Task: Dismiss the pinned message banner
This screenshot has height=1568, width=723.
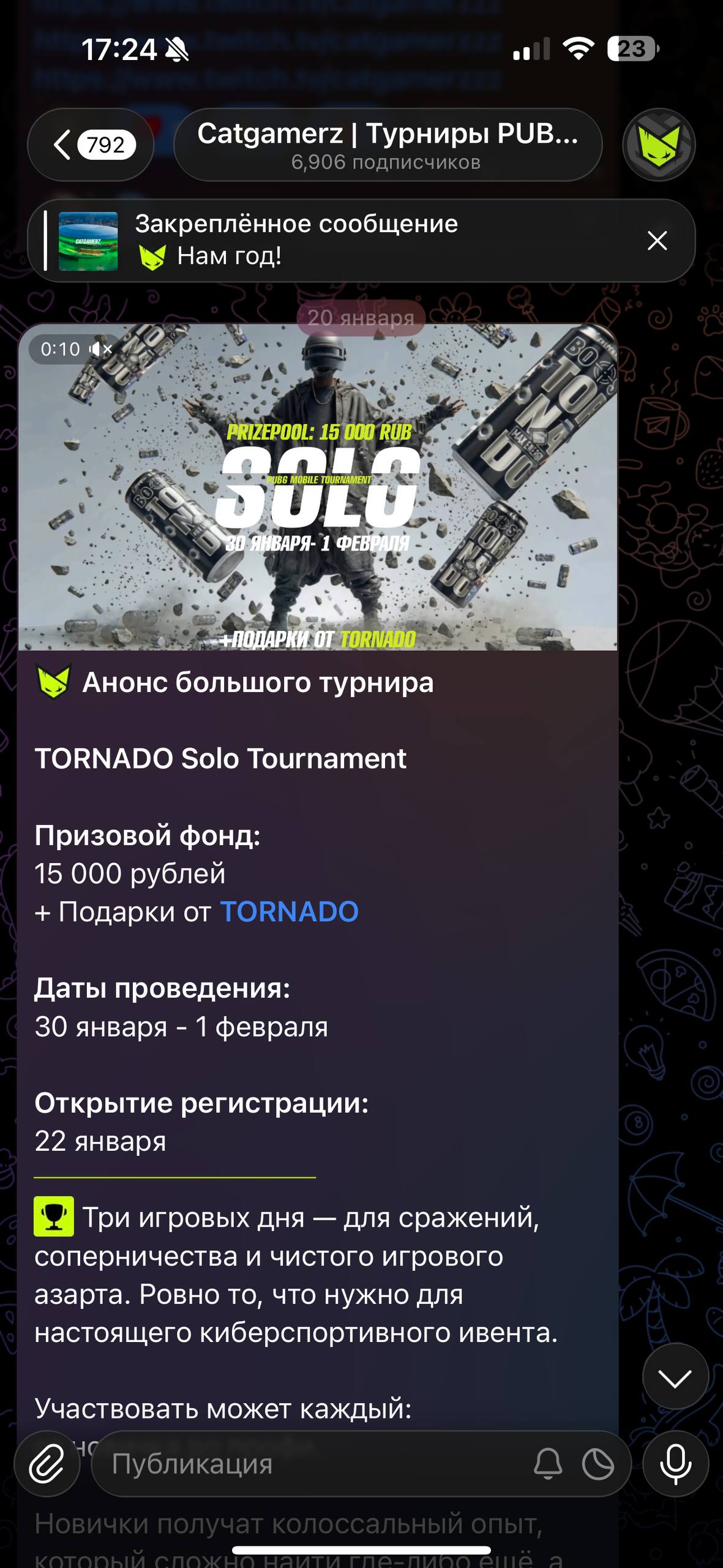Action: pos(657,241)
